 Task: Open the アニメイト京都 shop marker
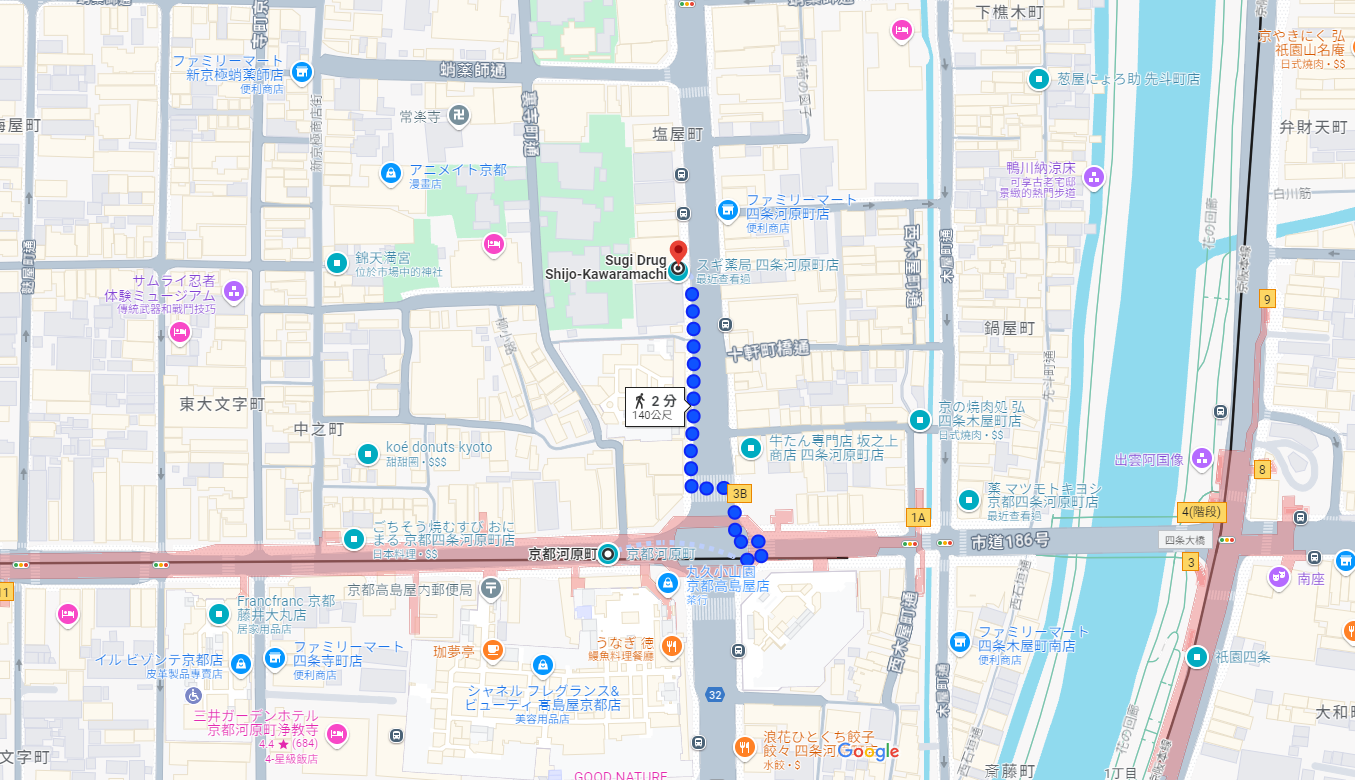(x=390, y=174)
